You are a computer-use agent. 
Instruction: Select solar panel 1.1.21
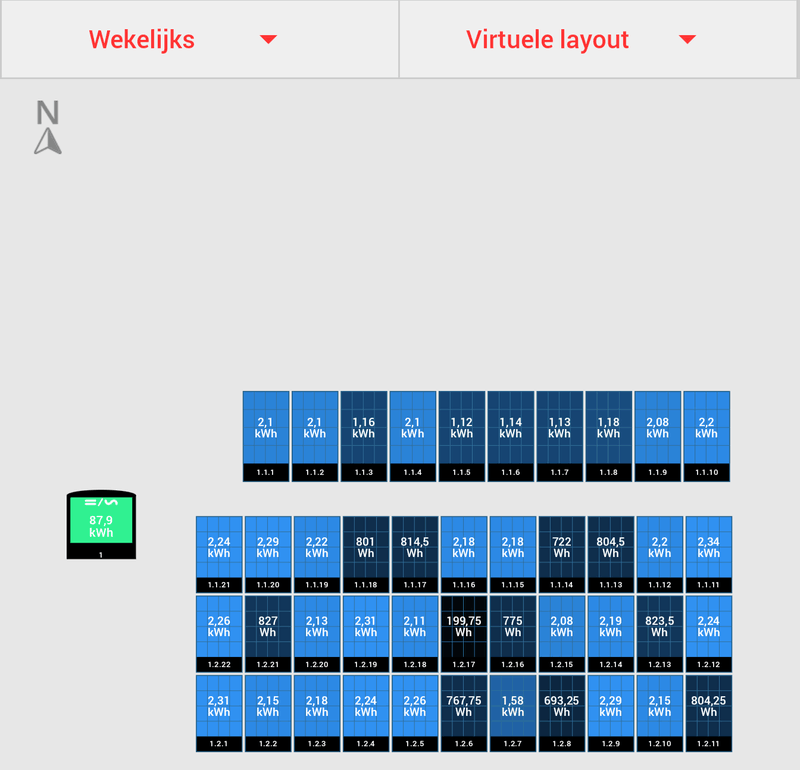tap(219, 552)
